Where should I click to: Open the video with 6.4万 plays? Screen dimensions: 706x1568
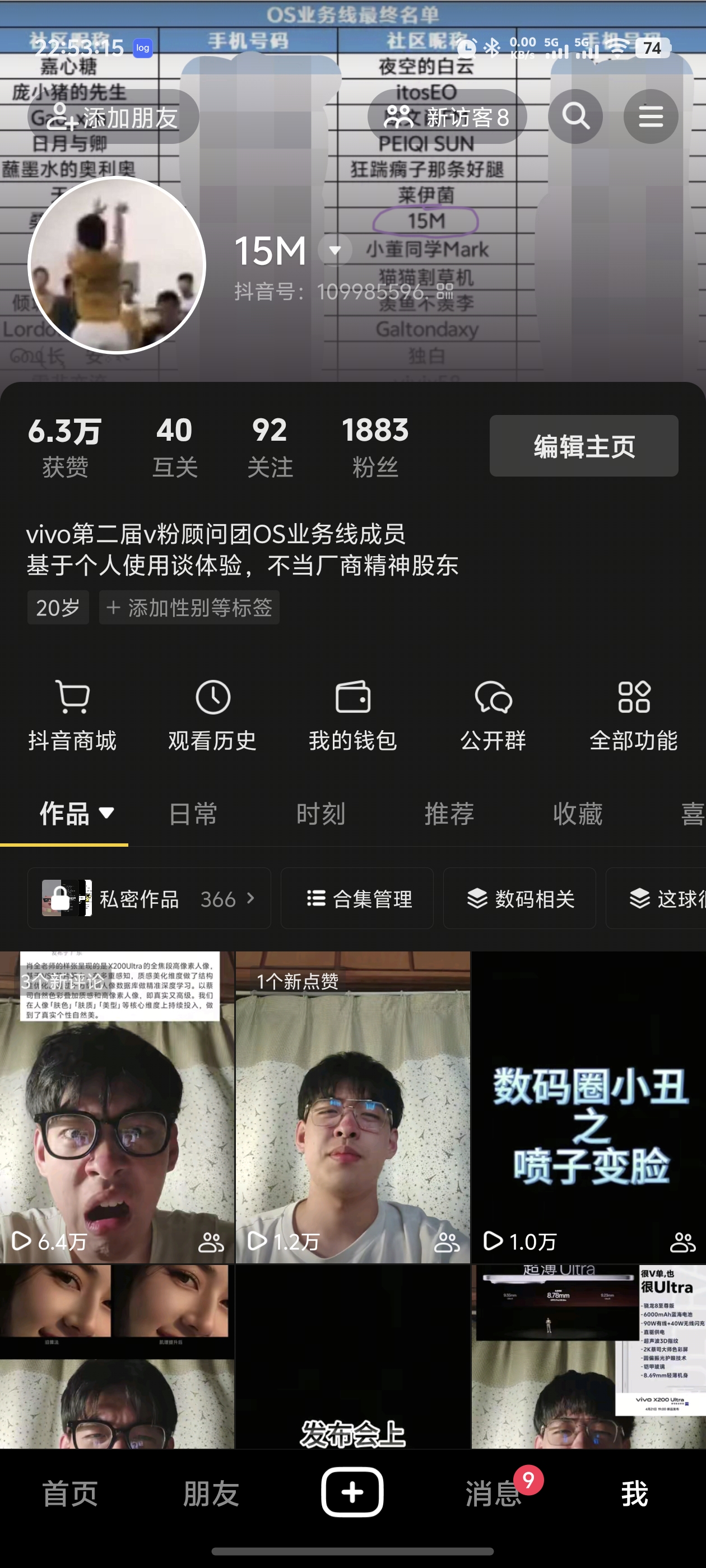coord(117,1107)
